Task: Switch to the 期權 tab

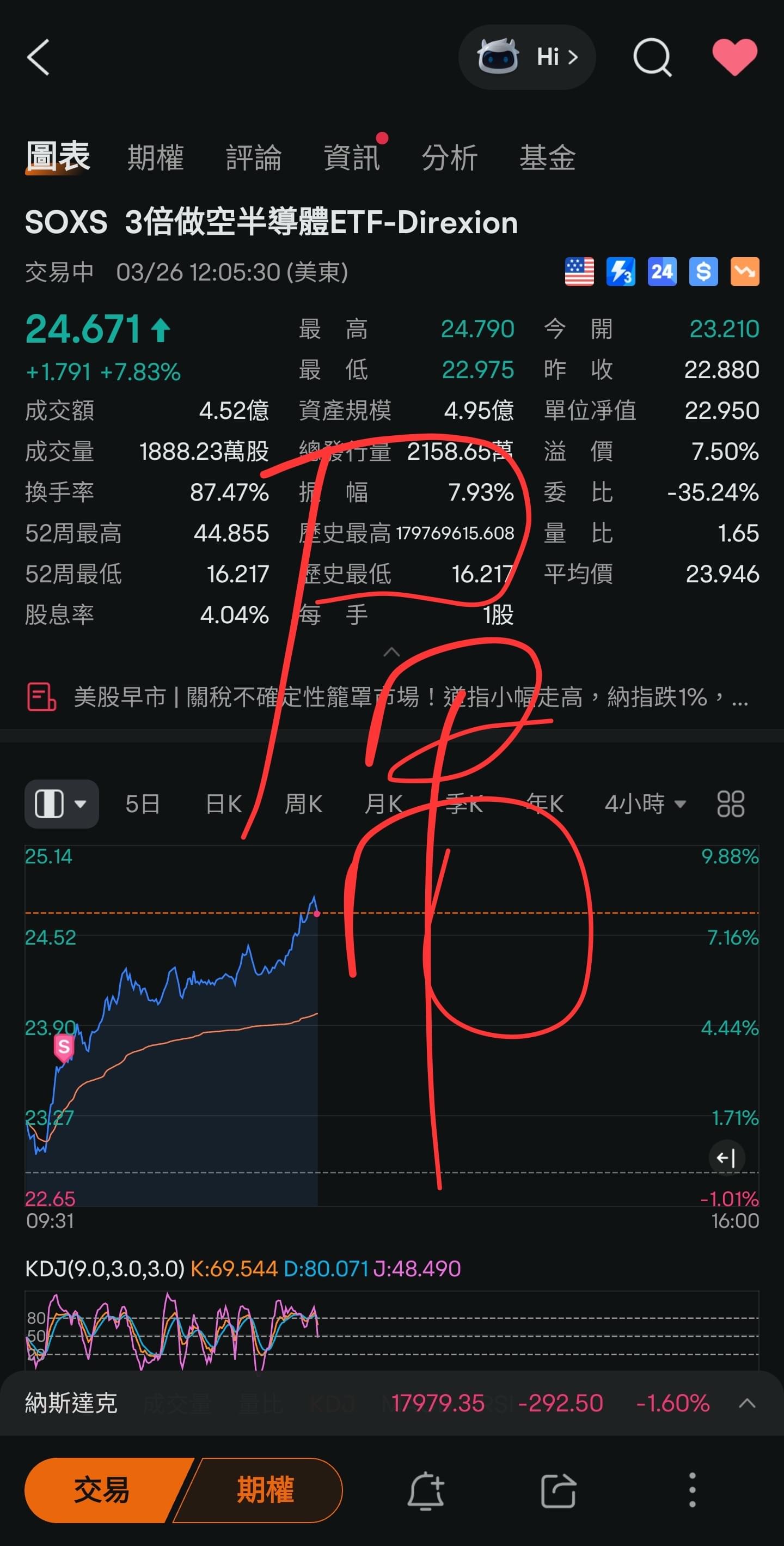Action: click(x=155, y=158)
